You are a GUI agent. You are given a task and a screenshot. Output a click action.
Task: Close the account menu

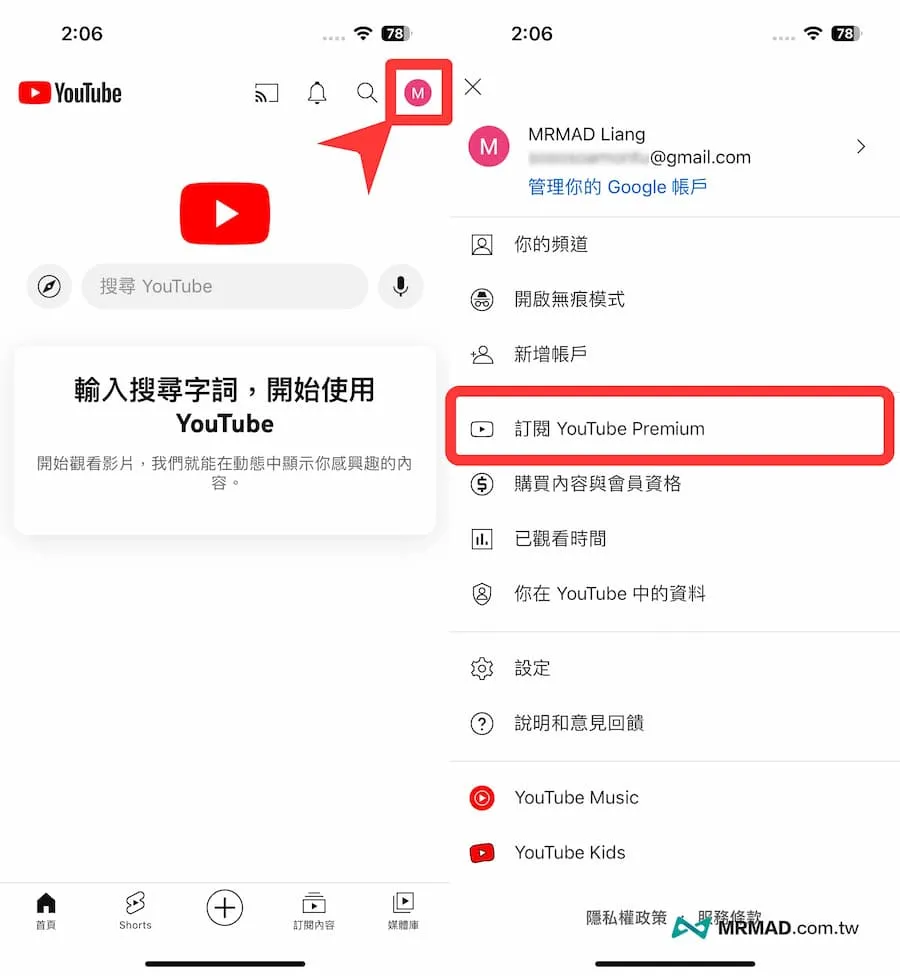tap(473, 87)
